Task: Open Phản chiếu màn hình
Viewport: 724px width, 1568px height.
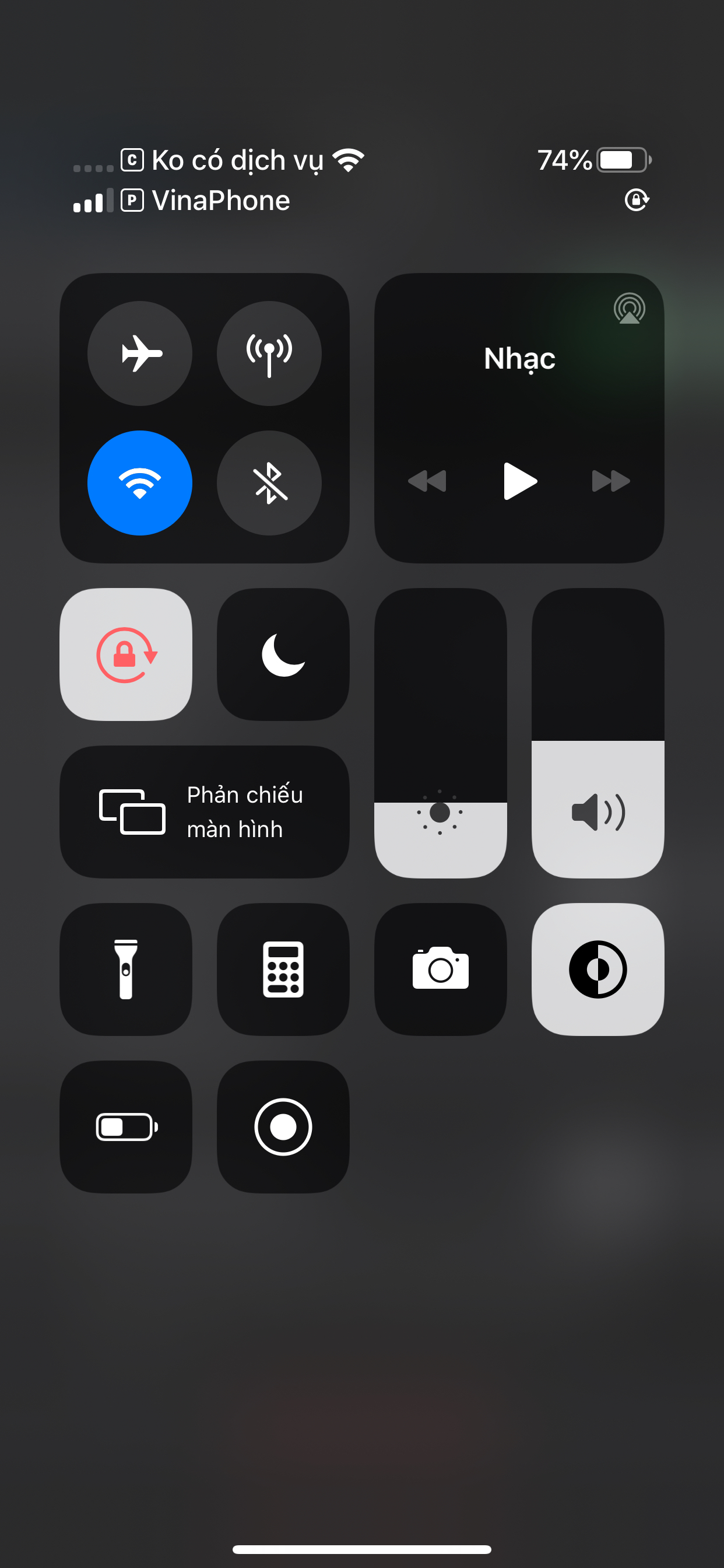Action: point(205,811)
